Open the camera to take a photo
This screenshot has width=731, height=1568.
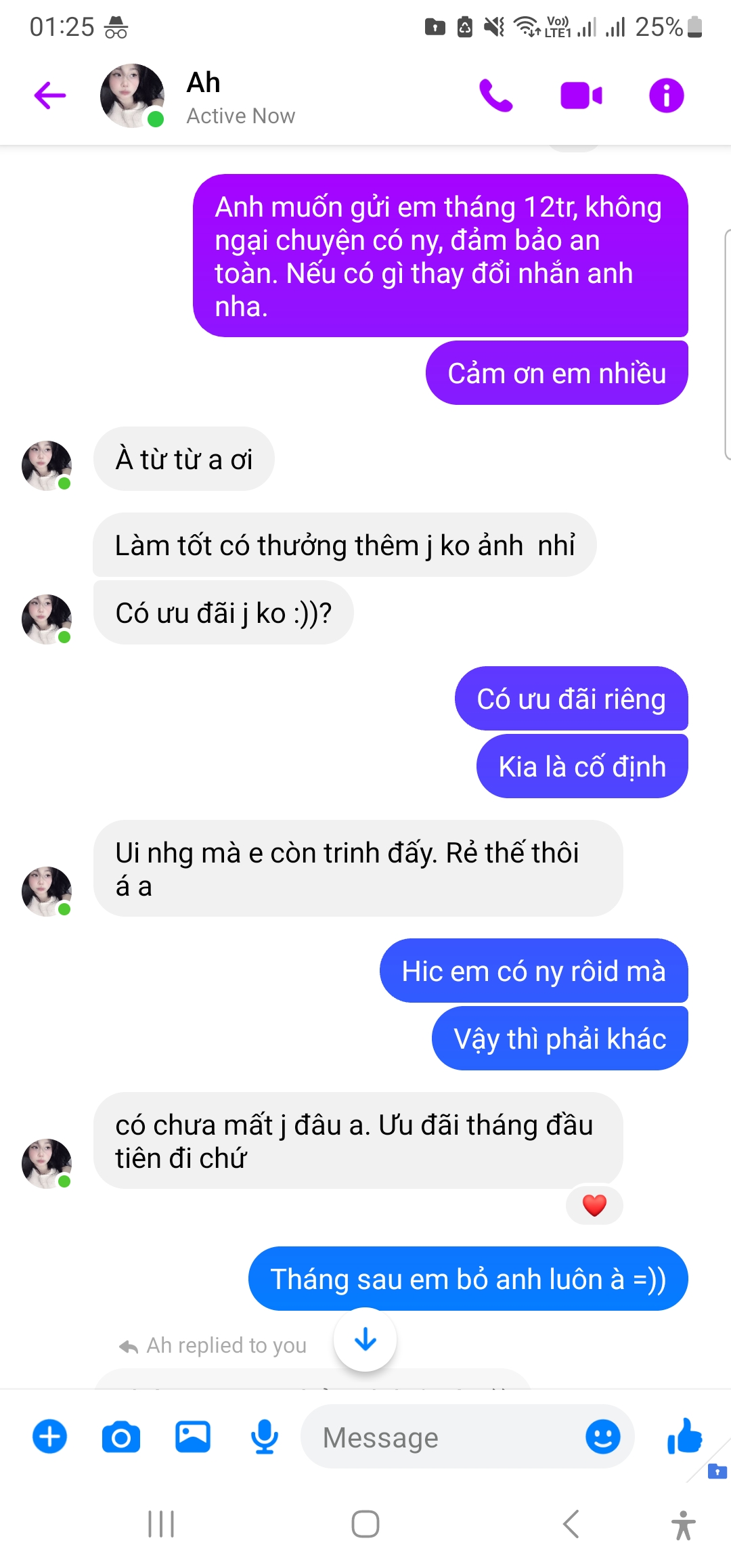coord(121,1437)
